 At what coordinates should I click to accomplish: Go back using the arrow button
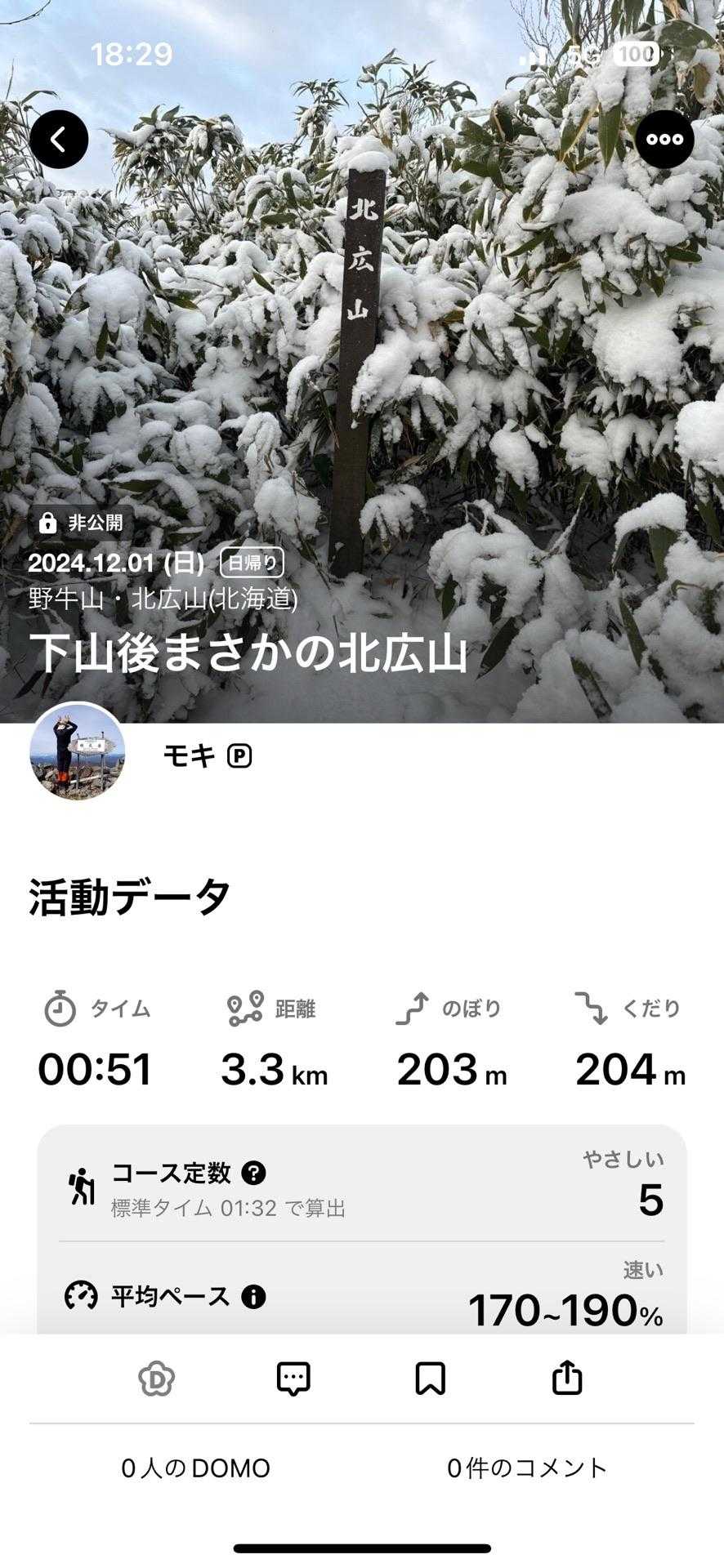coord(59,140)
